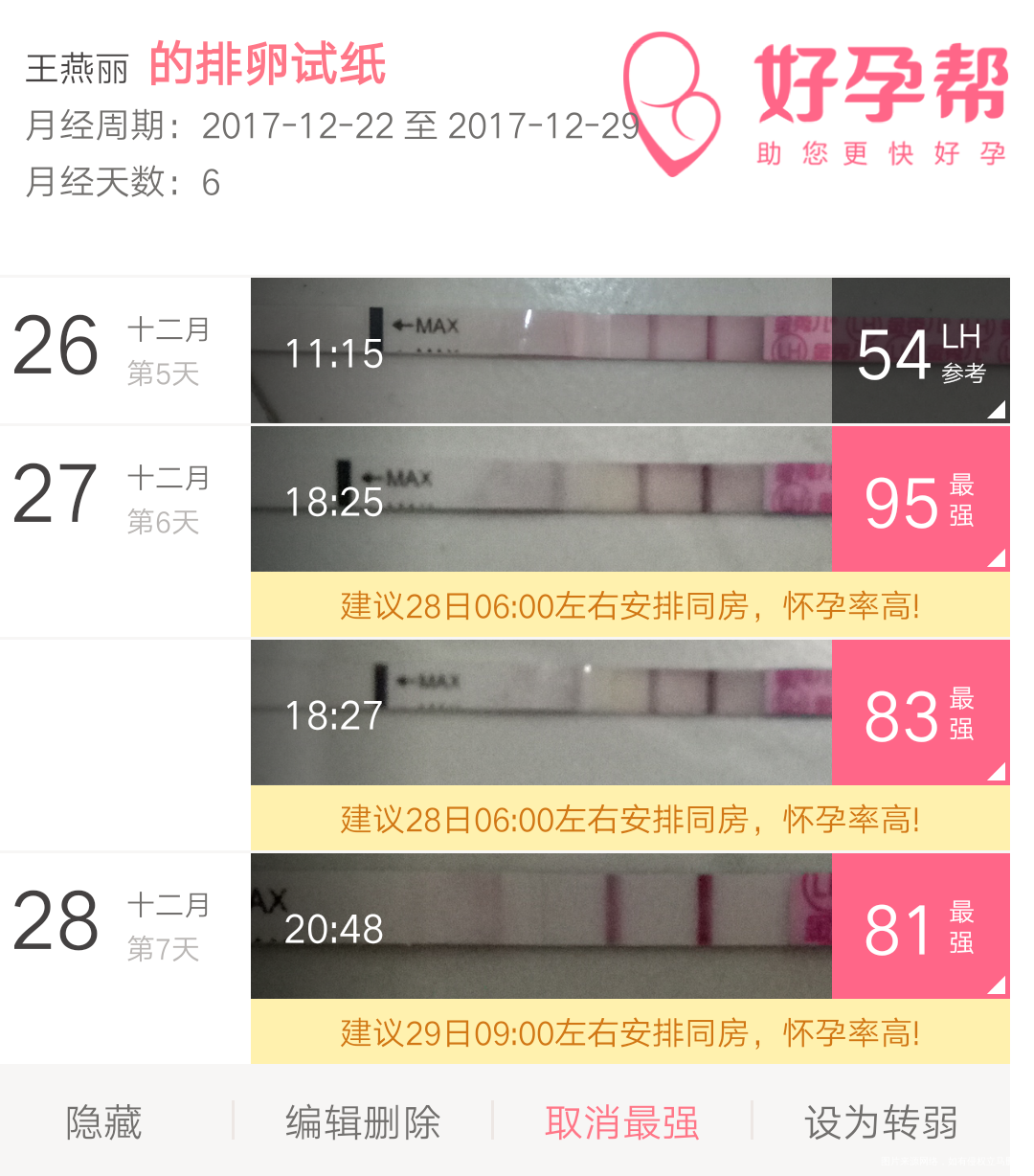1034x1176 pixels.
Task: Tap the pink "95 最强" strongest badge
Action: click(921, 500)
